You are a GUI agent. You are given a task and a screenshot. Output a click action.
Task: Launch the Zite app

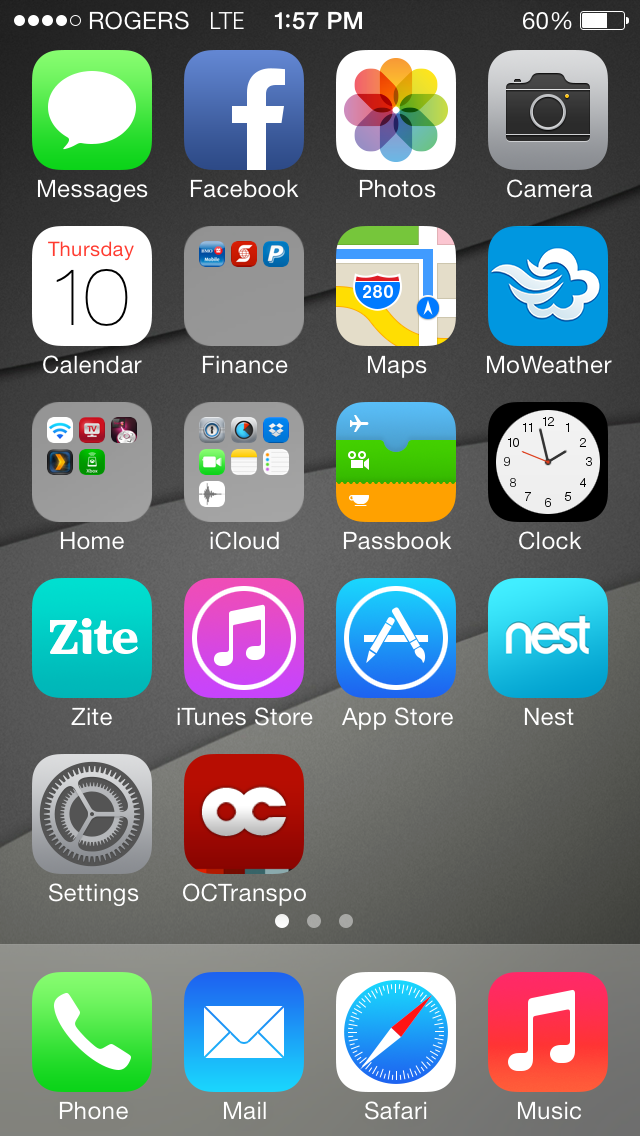(x=92, y=638)
